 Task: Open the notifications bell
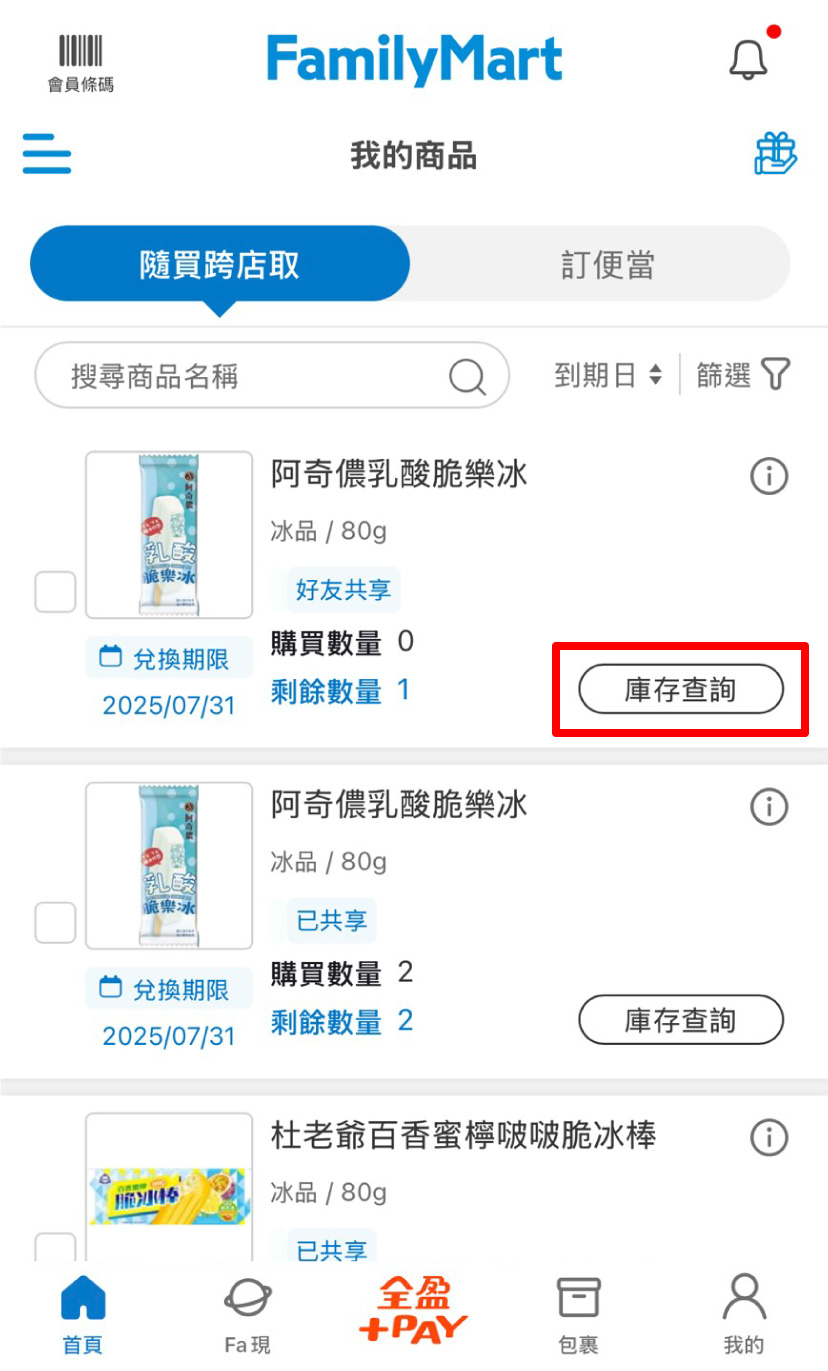coord(748,60)
